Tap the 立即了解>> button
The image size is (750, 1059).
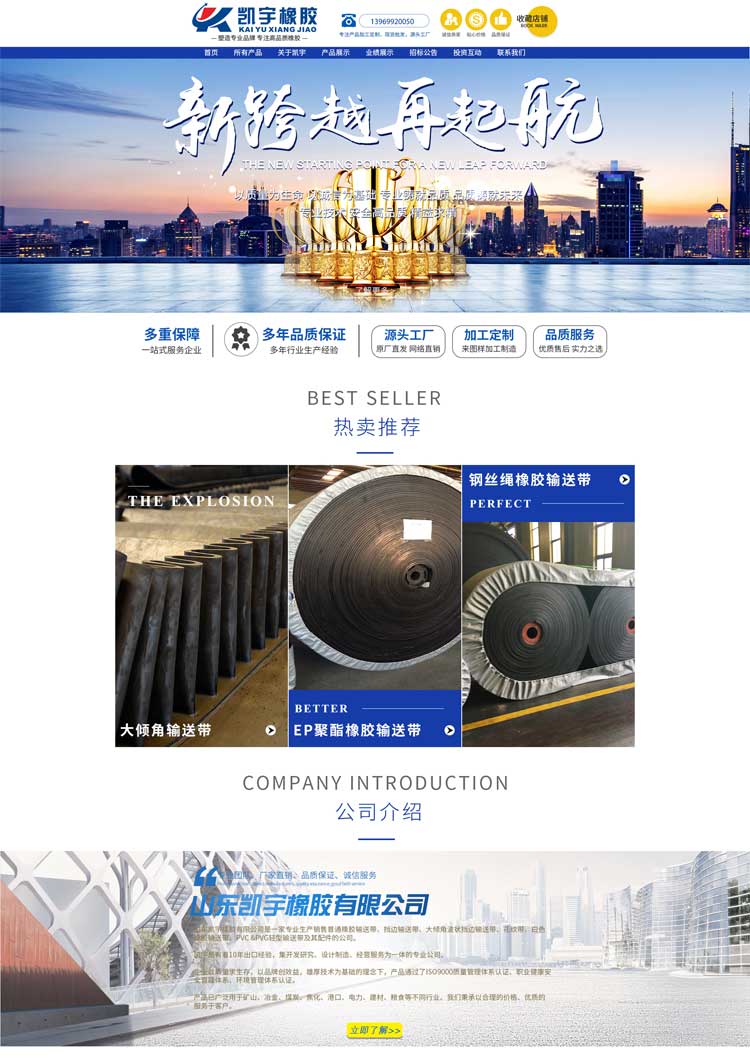tap(375, 1030)
